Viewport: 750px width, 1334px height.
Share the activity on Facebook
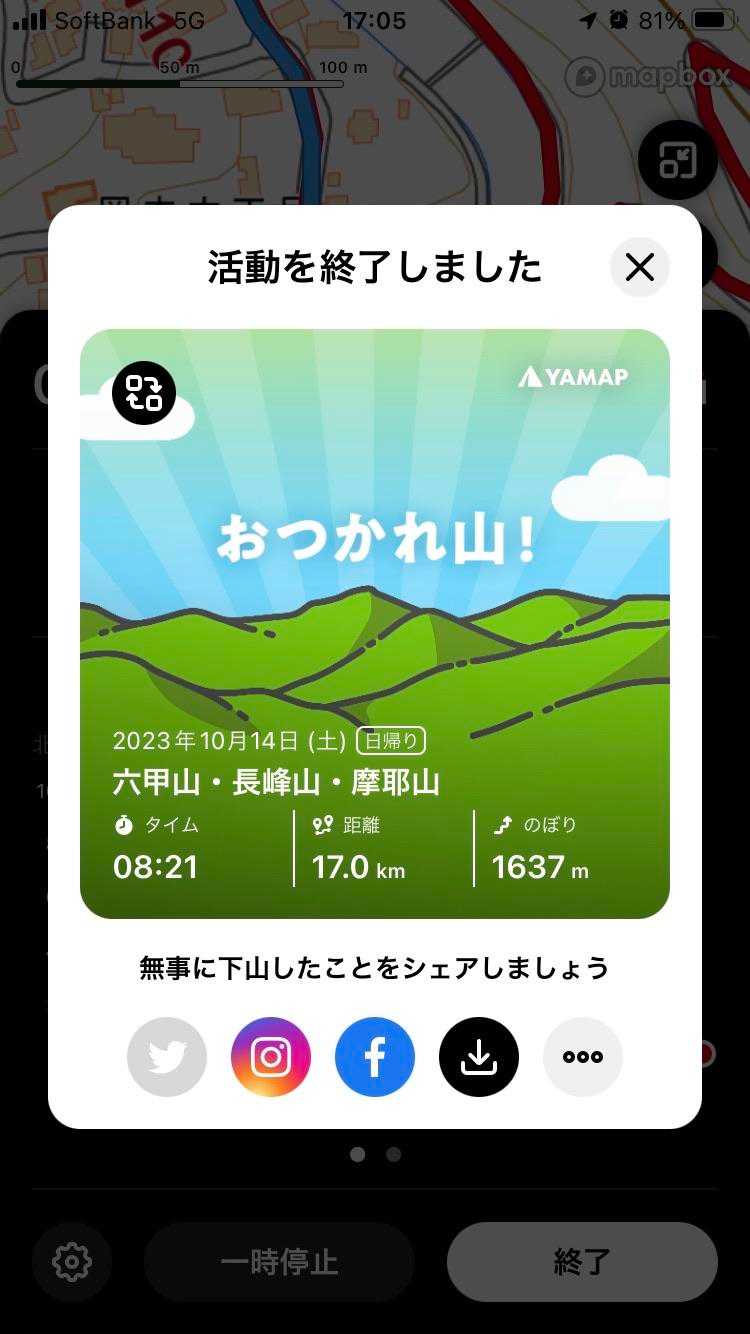point(375,1057)
